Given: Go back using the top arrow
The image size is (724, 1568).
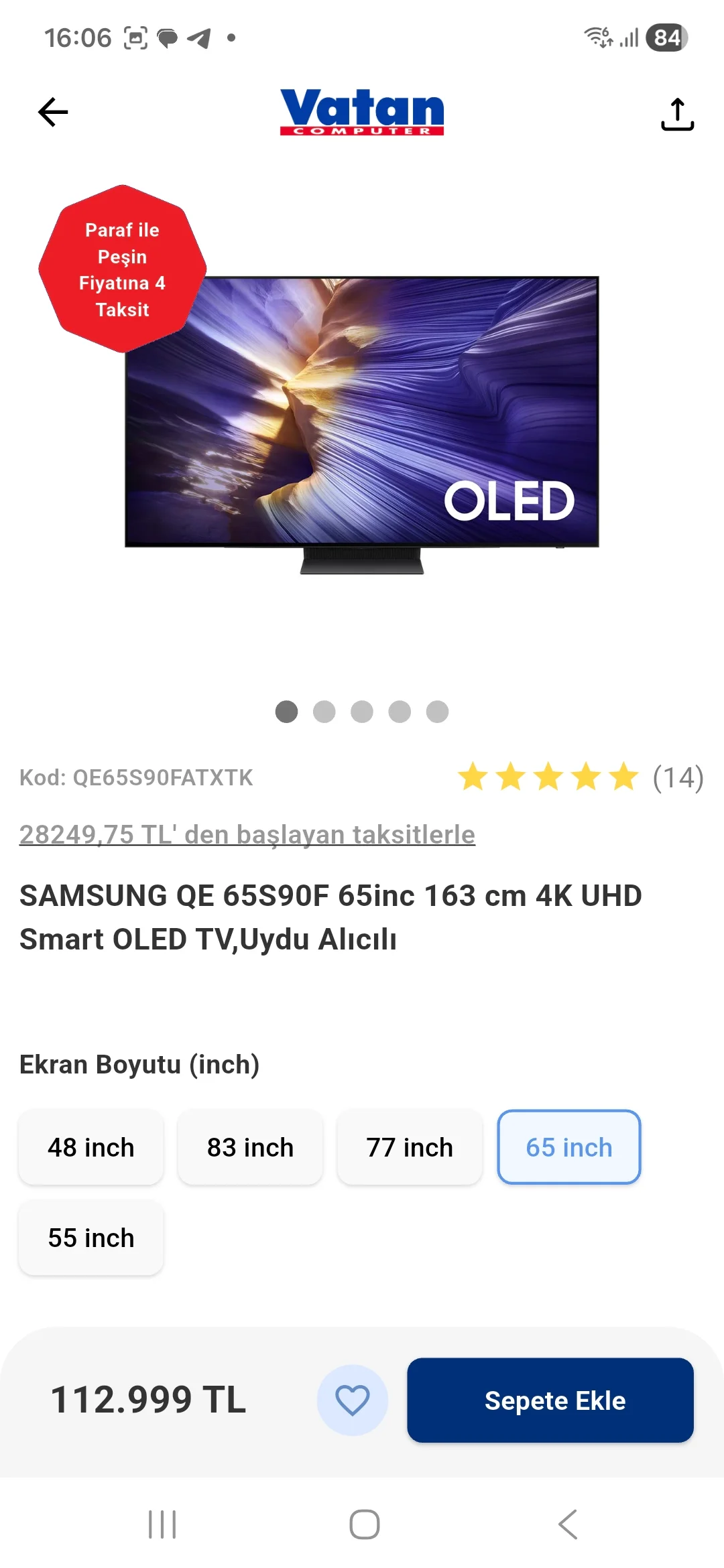Looking at the screenshot, I should (54, 112).
